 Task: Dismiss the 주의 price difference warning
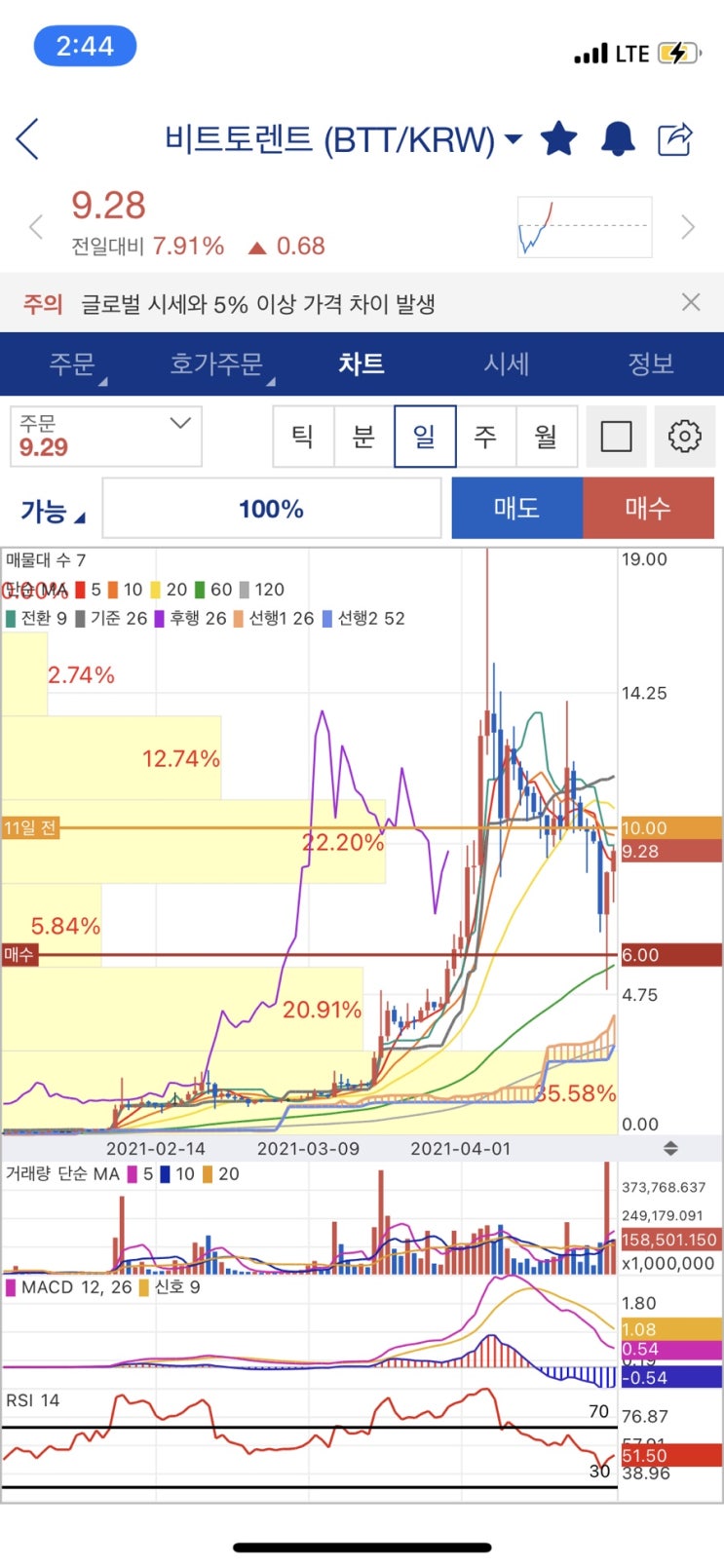coord(691,303)
